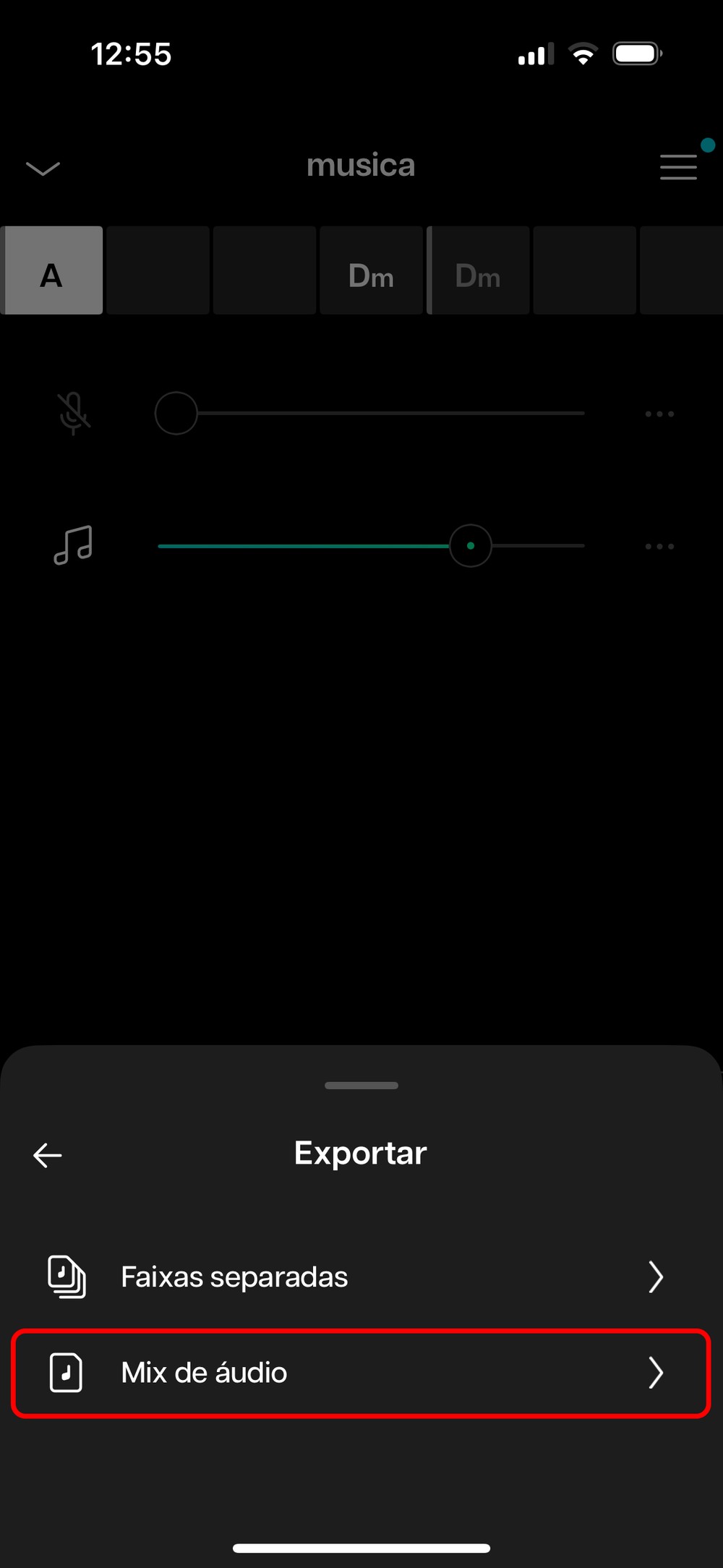Open the hamburger menu
723x1568 pixels.
tap(678, 167)
